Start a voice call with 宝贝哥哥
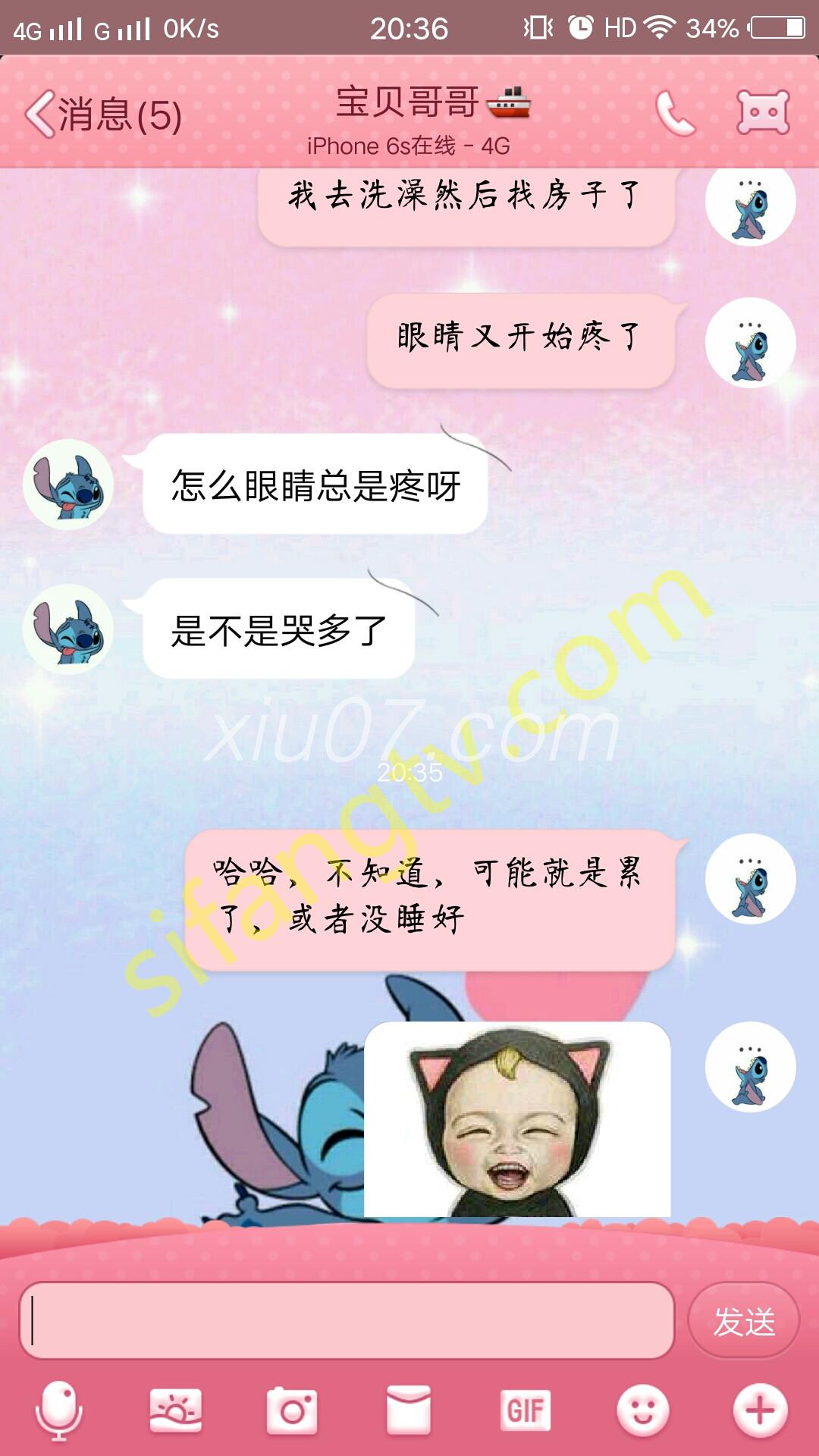The image size is (819, 1456). tap(674, 114)
